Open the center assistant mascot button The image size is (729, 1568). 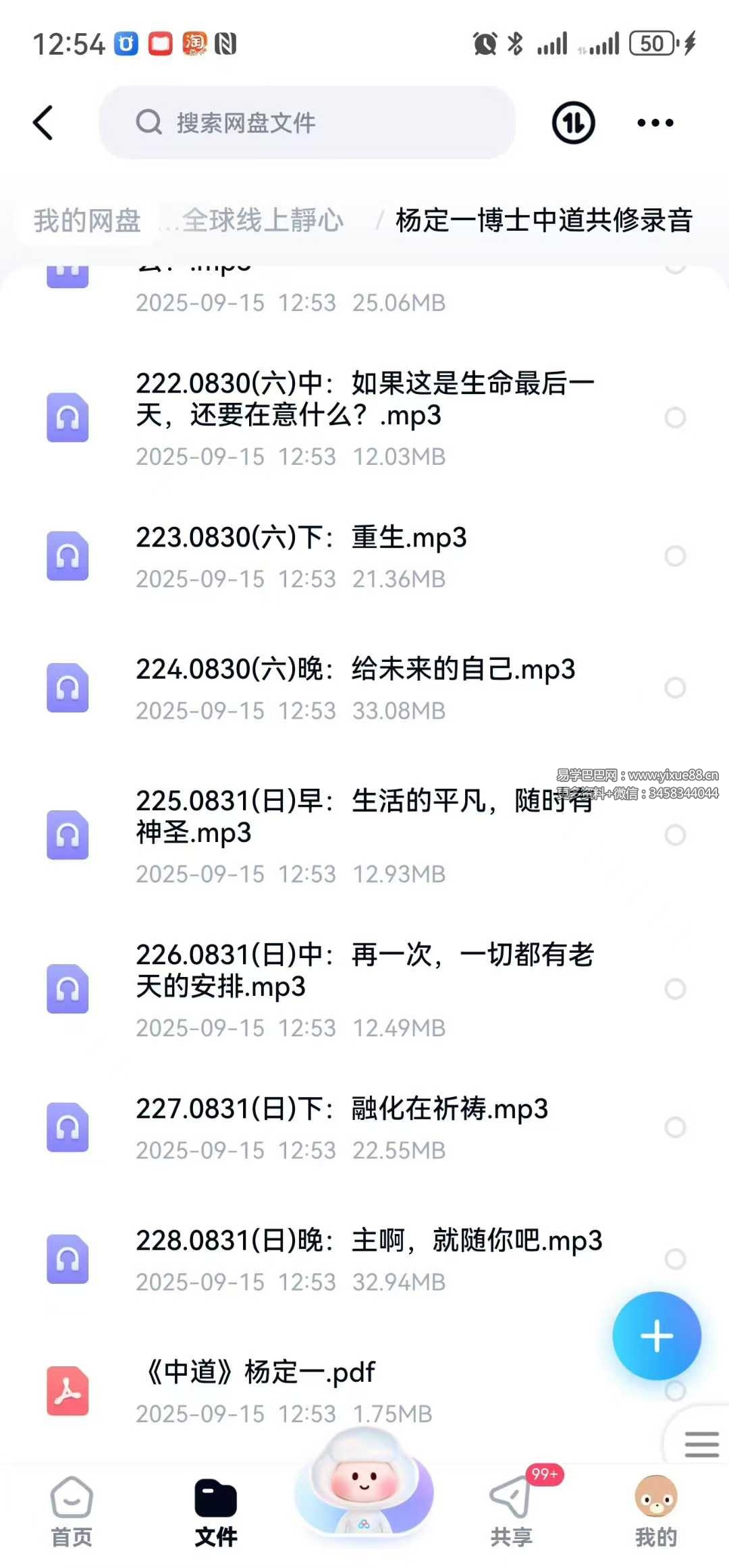click(364, 1484)
